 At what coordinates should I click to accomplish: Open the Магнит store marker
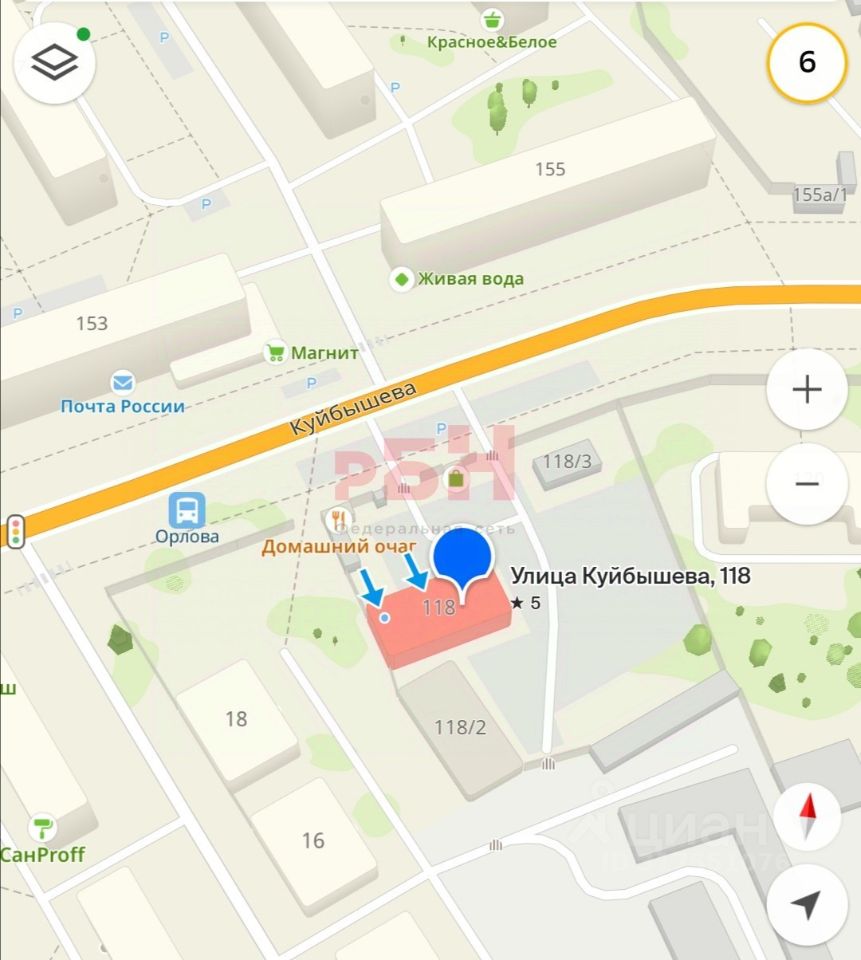[275, 352]
